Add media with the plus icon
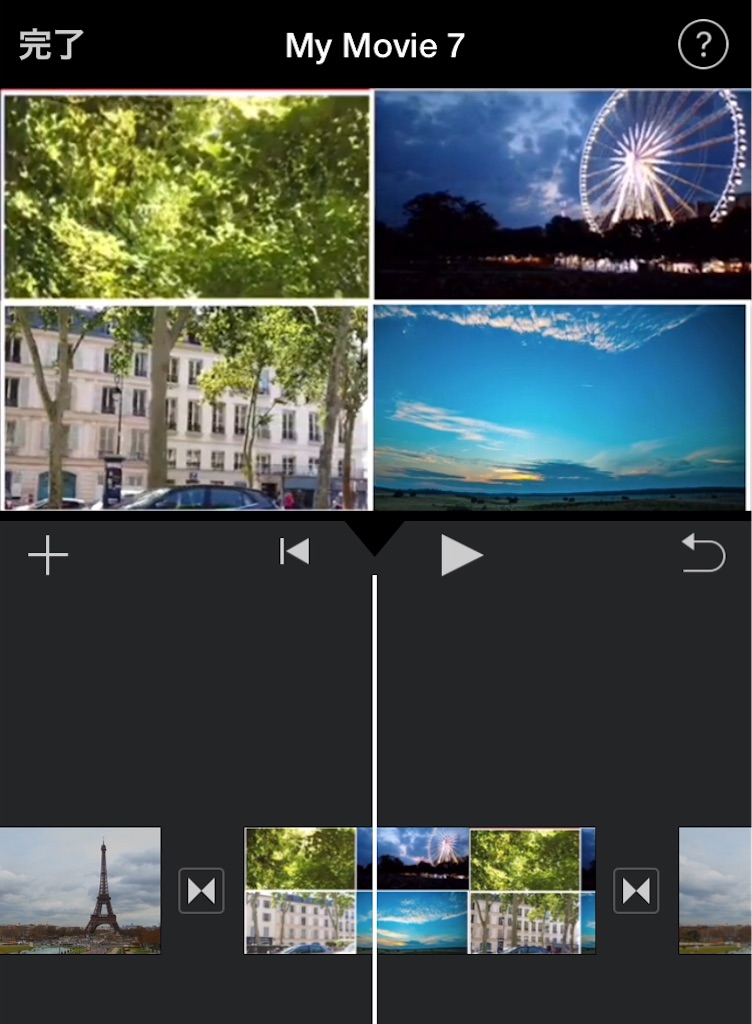The width and height of the screenshot is (752, 1024). click(x=48, y=555)
